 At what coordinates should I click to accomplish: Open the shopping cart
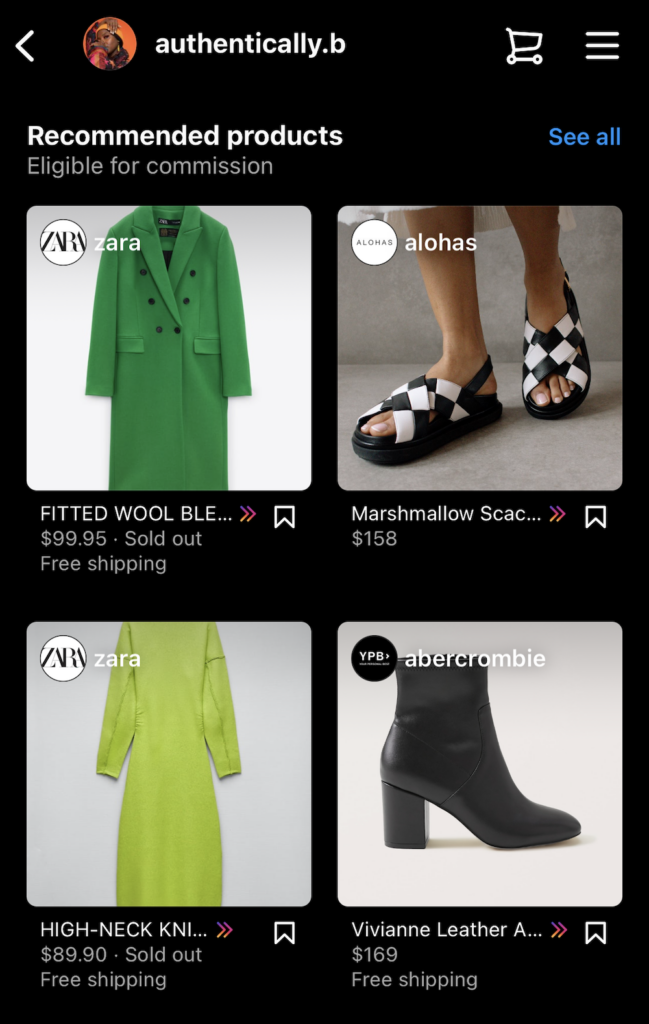pyautogui.click(x=524, y=45)
